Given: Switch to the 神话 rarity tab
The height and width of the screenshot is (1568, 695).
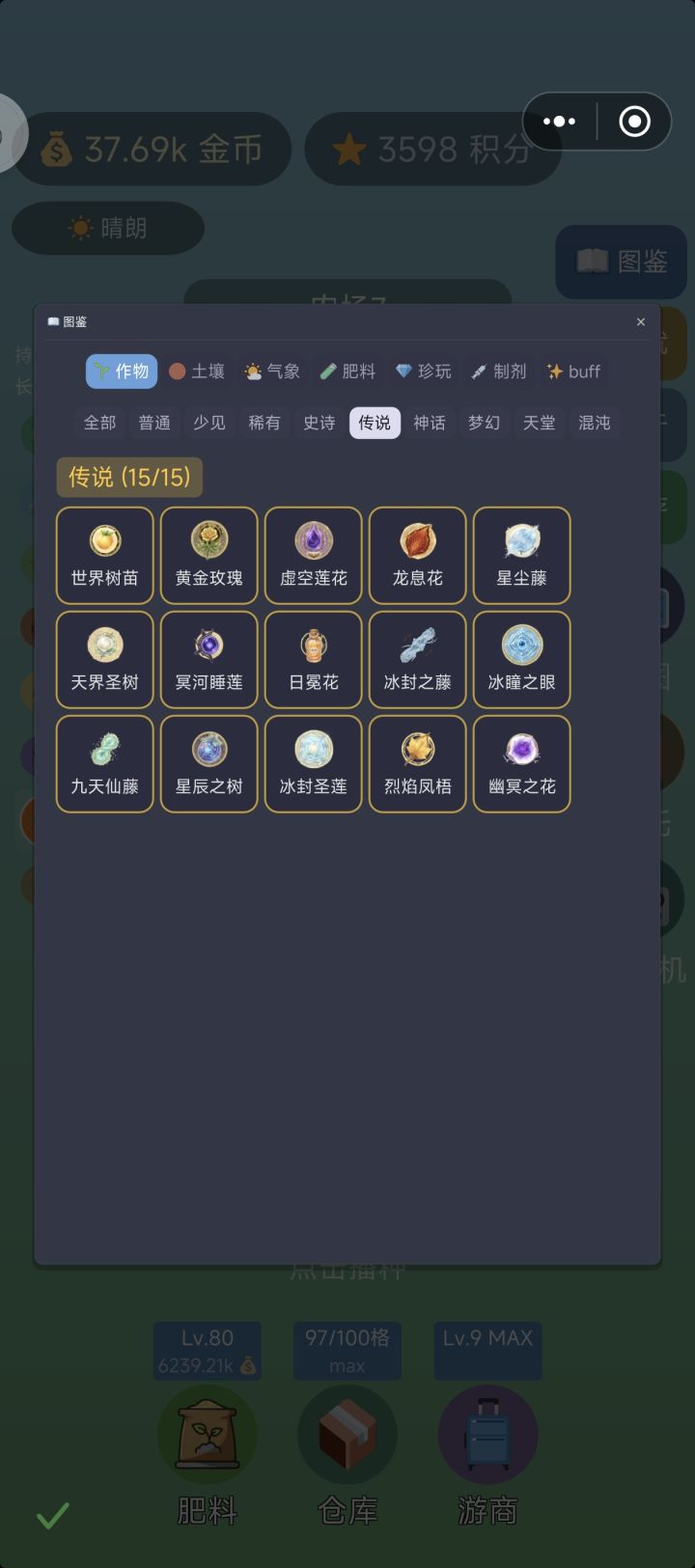Looking at the screenshot, I should (429, 423).
